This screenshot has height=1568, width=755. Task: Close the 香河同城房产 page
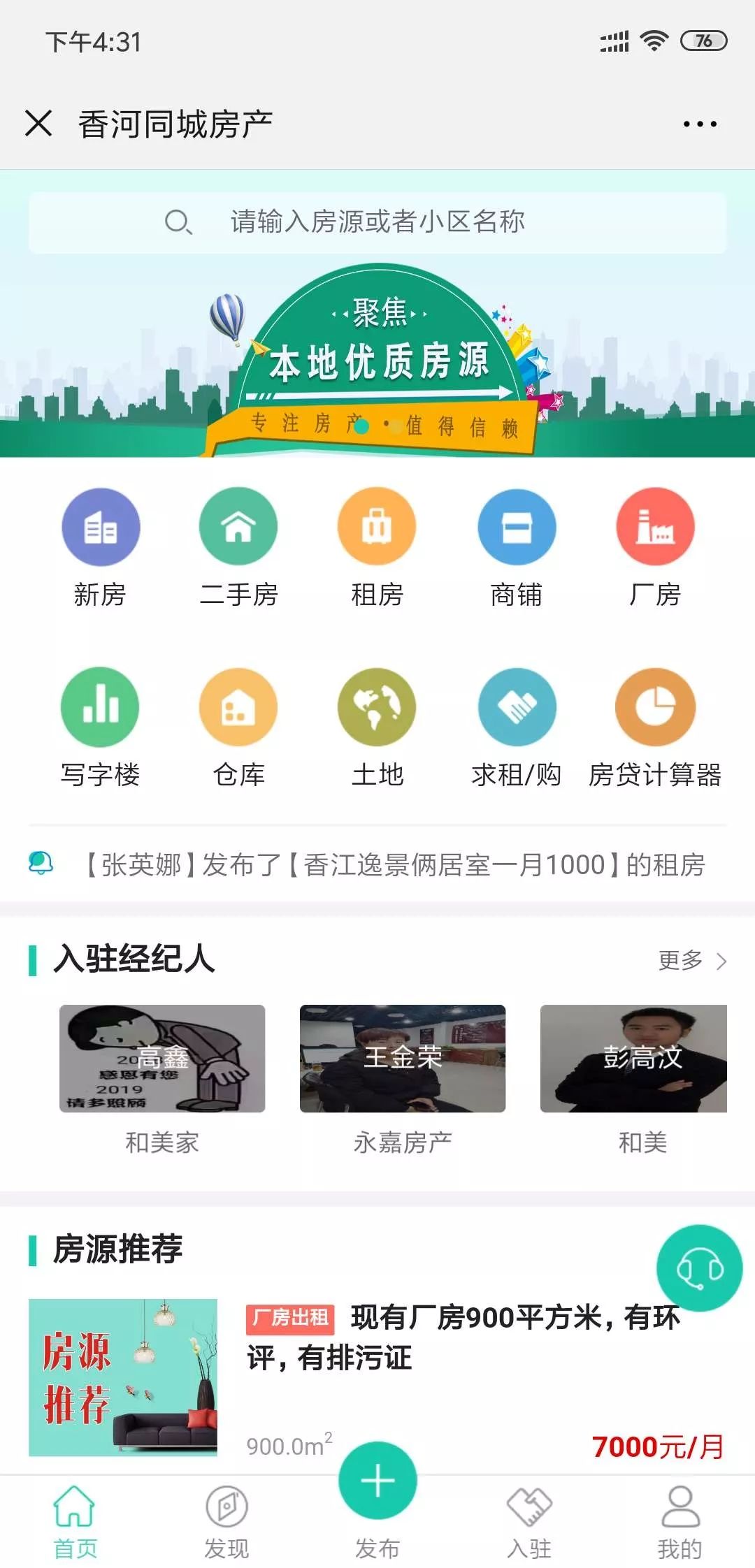[38, 124]
